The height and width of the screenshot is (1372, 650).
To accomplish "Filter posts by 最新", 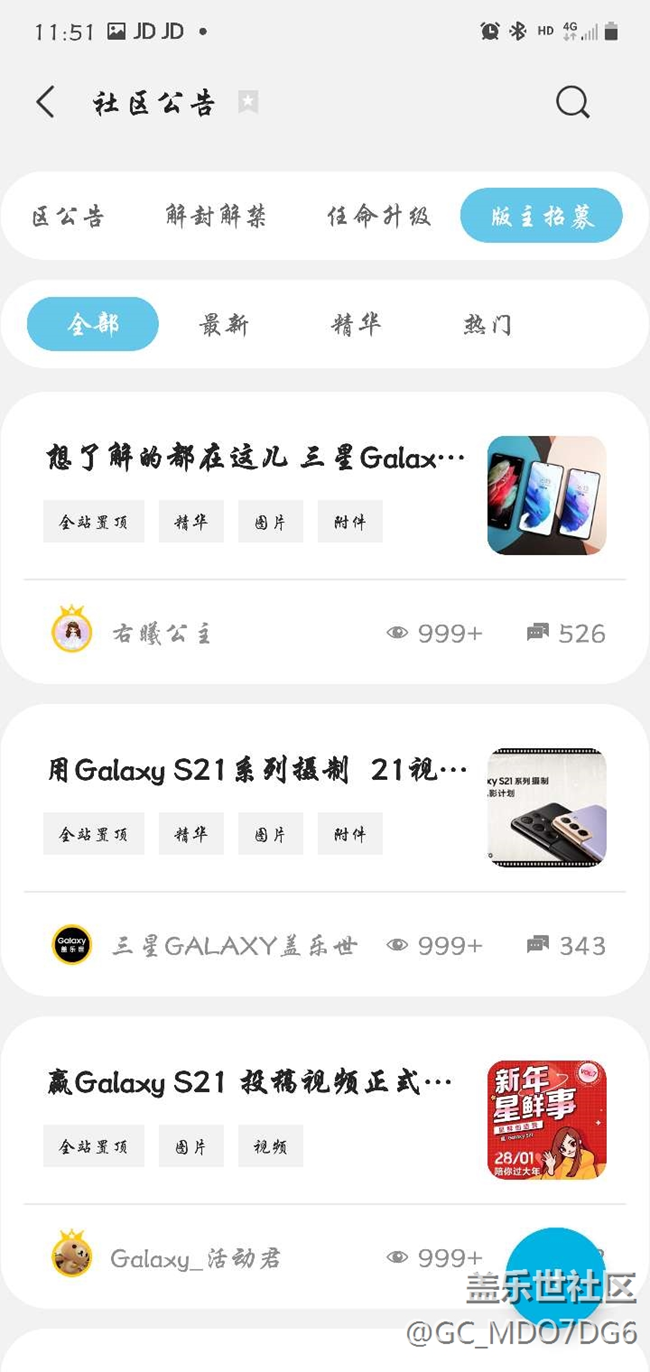I will pos(224,324).
